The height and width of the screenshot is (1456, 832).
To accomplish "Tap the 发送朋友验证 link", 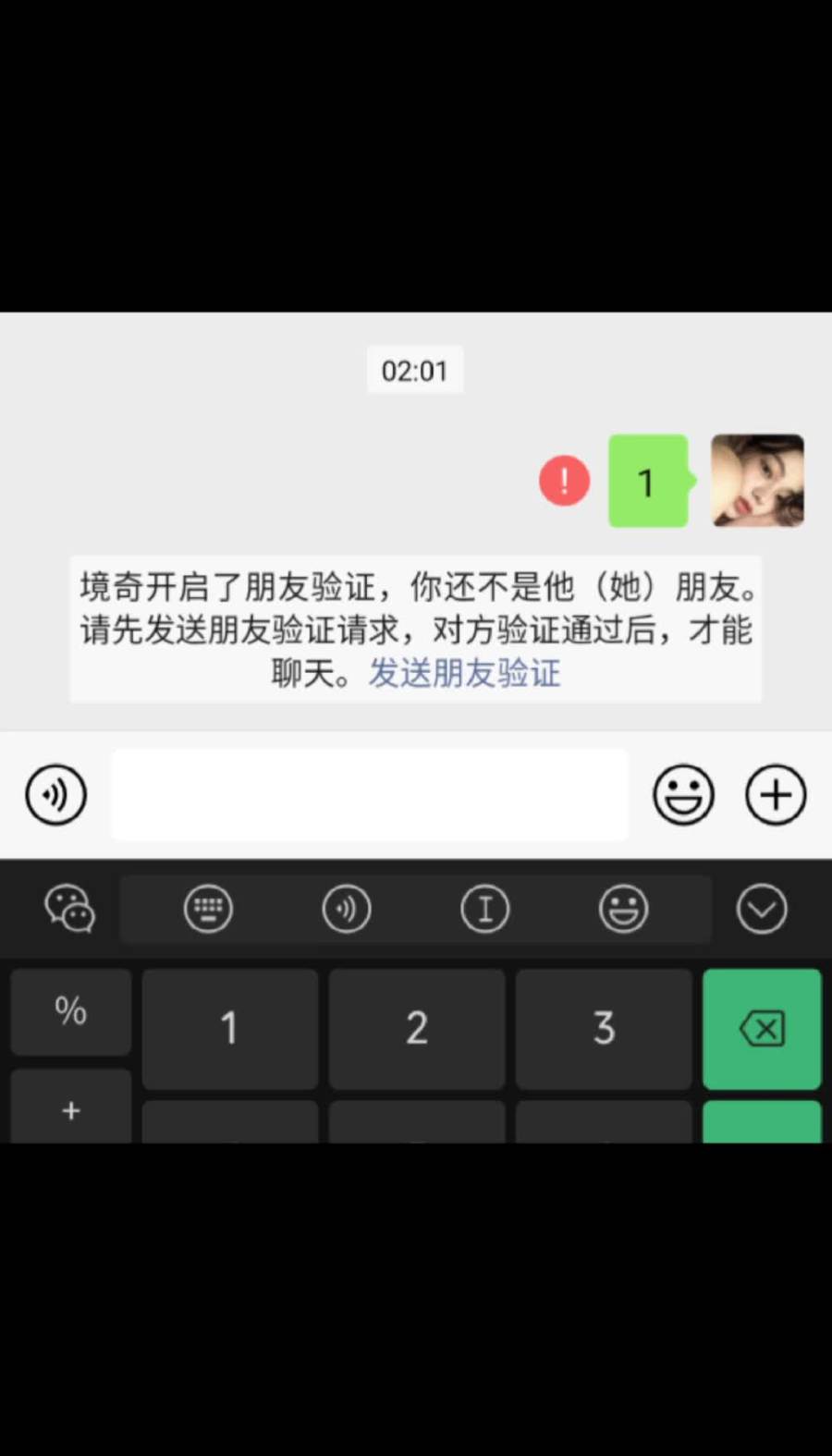I will (464, 673).
